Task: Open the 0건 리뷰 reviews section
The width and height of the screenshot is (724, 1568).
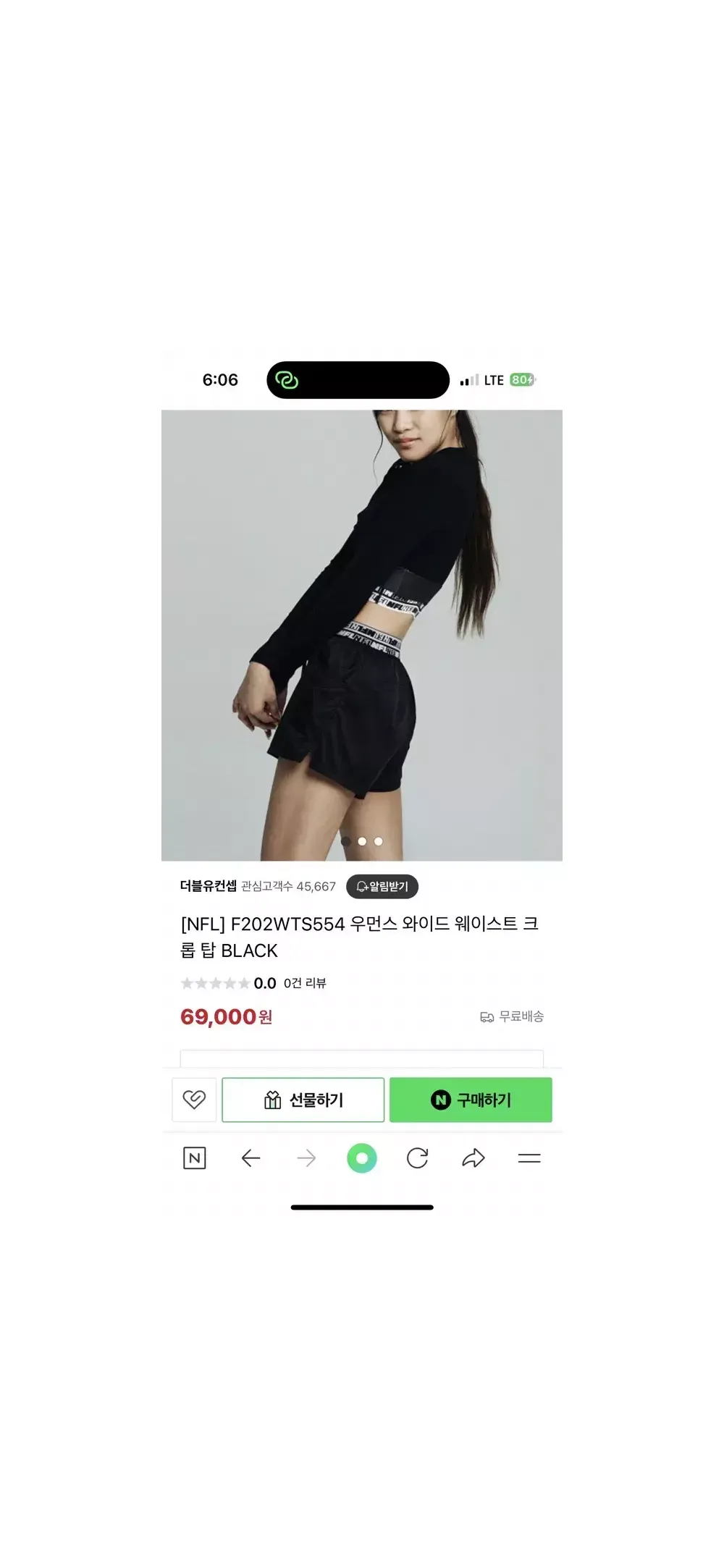Action: [305, 983]
